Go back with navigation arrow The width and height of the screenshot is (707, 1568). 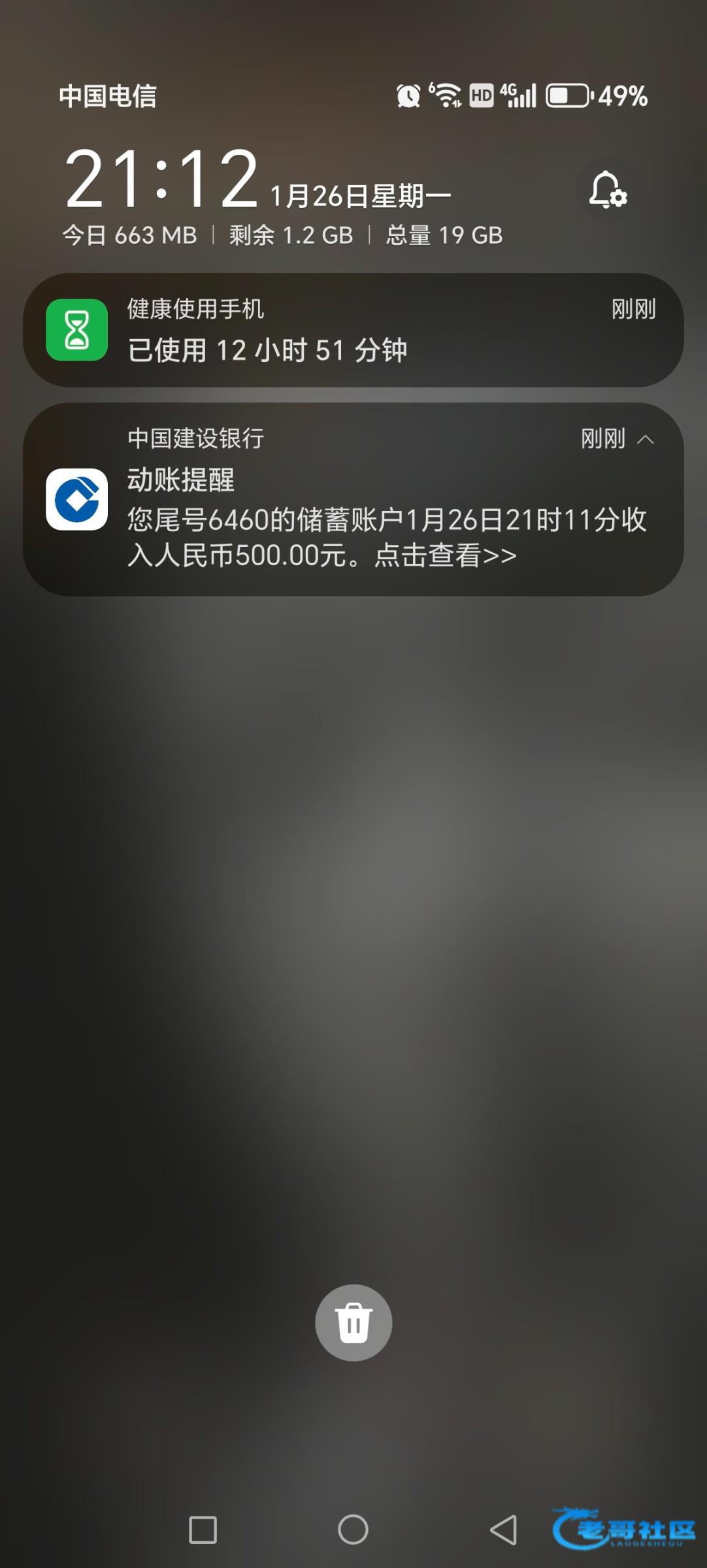(x=503, y=1529)
